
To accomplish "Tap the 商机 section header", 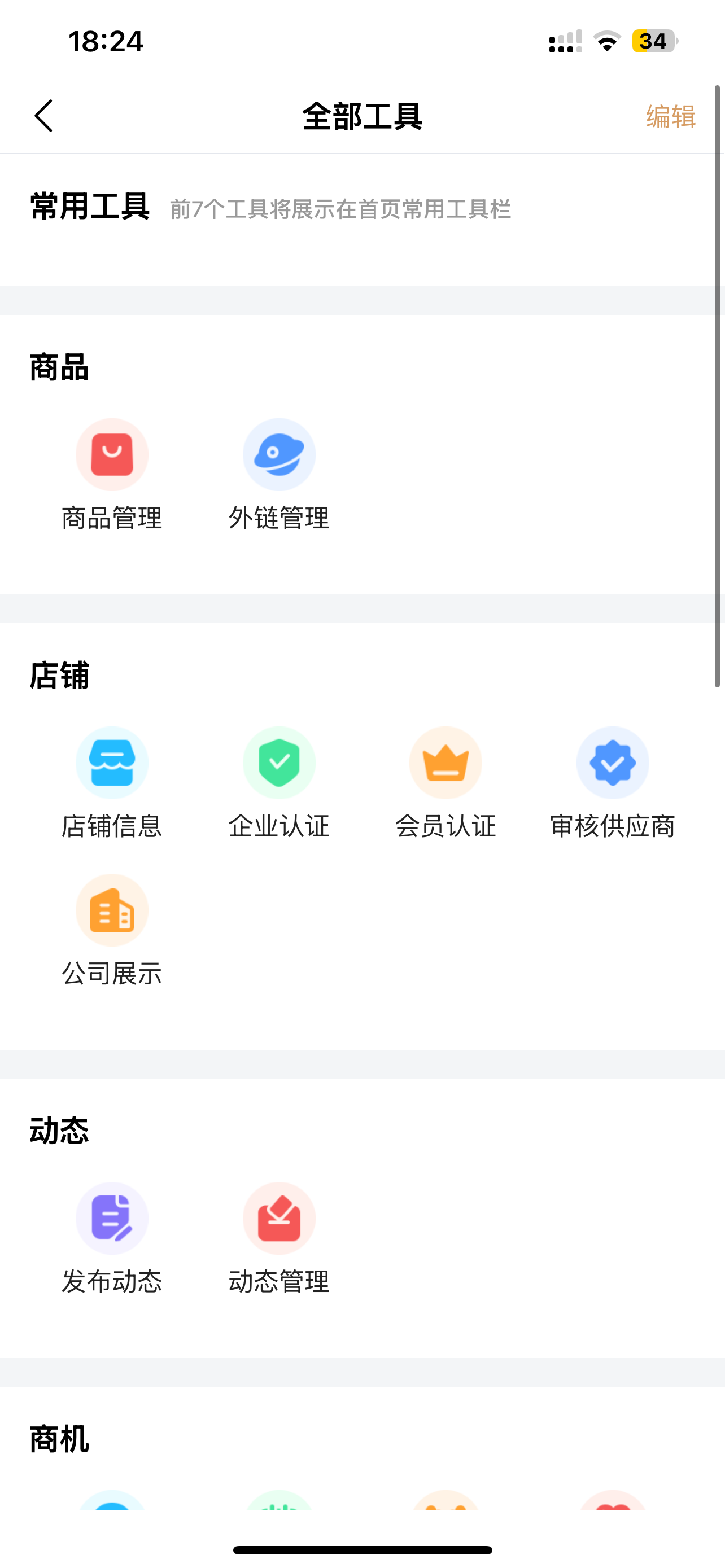I will click(x=58, y=1439).
